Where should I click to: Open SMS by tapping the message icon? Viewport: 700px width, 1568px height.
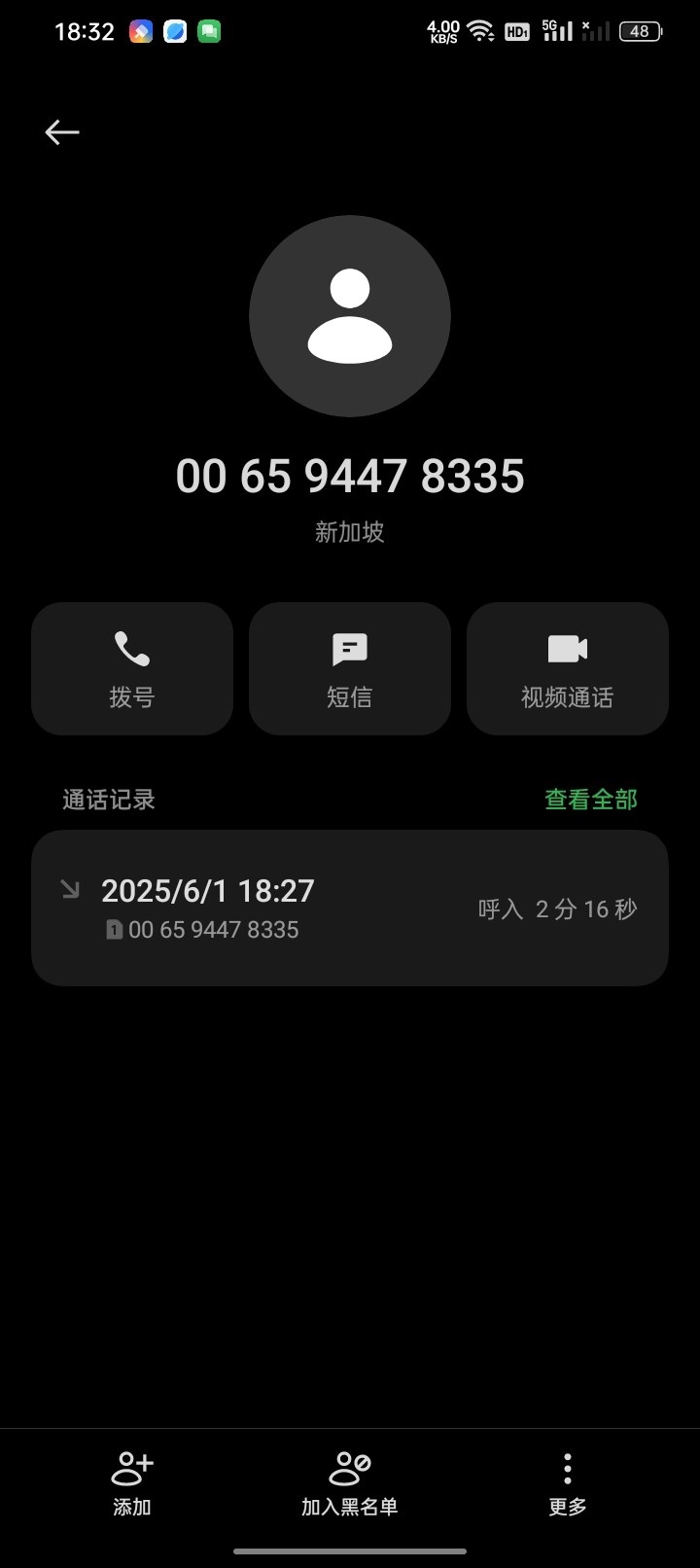349,648
